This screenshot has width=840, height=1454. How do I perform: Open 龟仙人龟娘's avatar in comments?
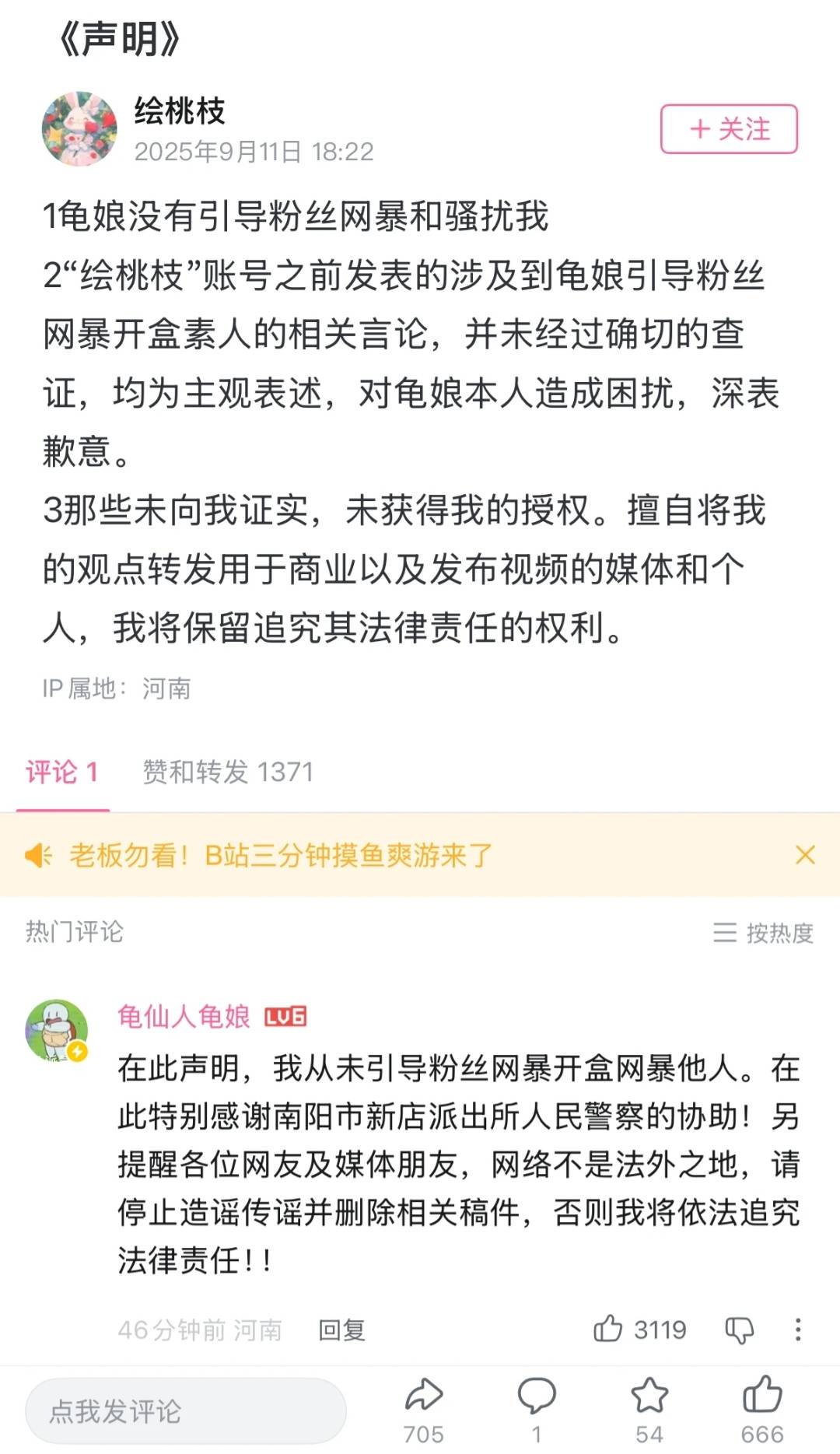point(57,1030)
